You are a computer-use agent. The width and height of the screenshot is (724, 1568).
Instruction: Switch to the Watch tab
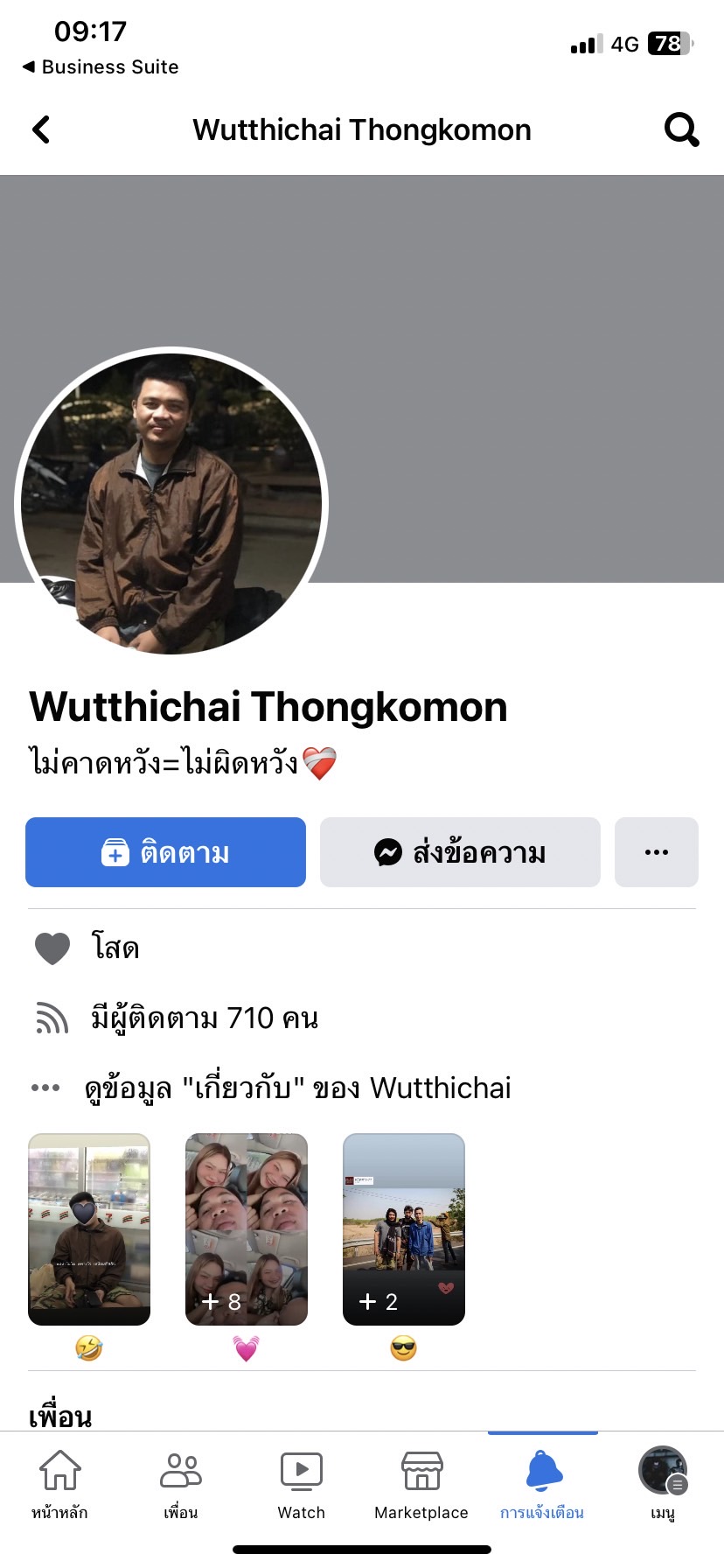(x=302, y=1486)
